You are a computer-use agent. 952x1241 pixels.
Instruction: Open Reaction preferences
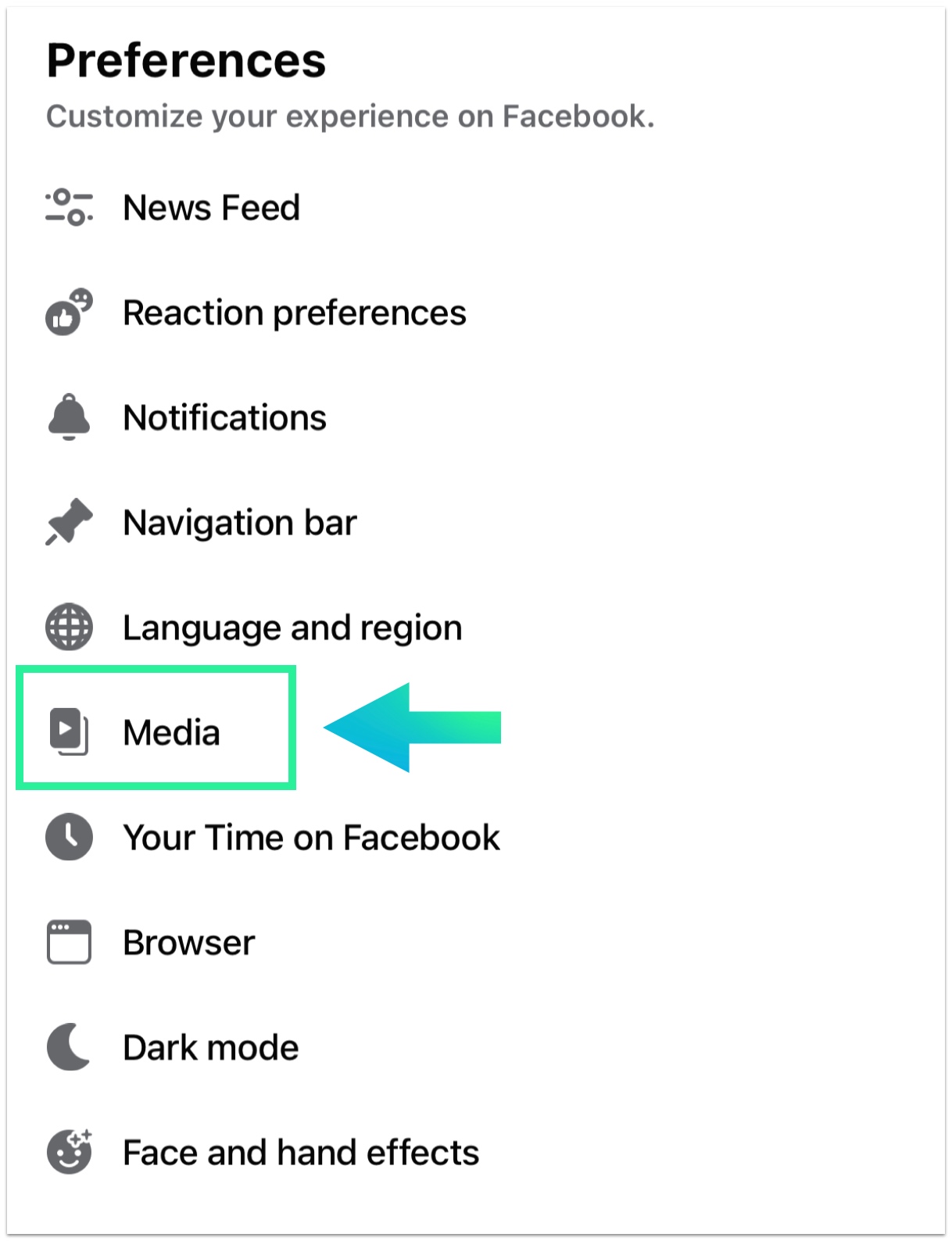click(294, 313)
